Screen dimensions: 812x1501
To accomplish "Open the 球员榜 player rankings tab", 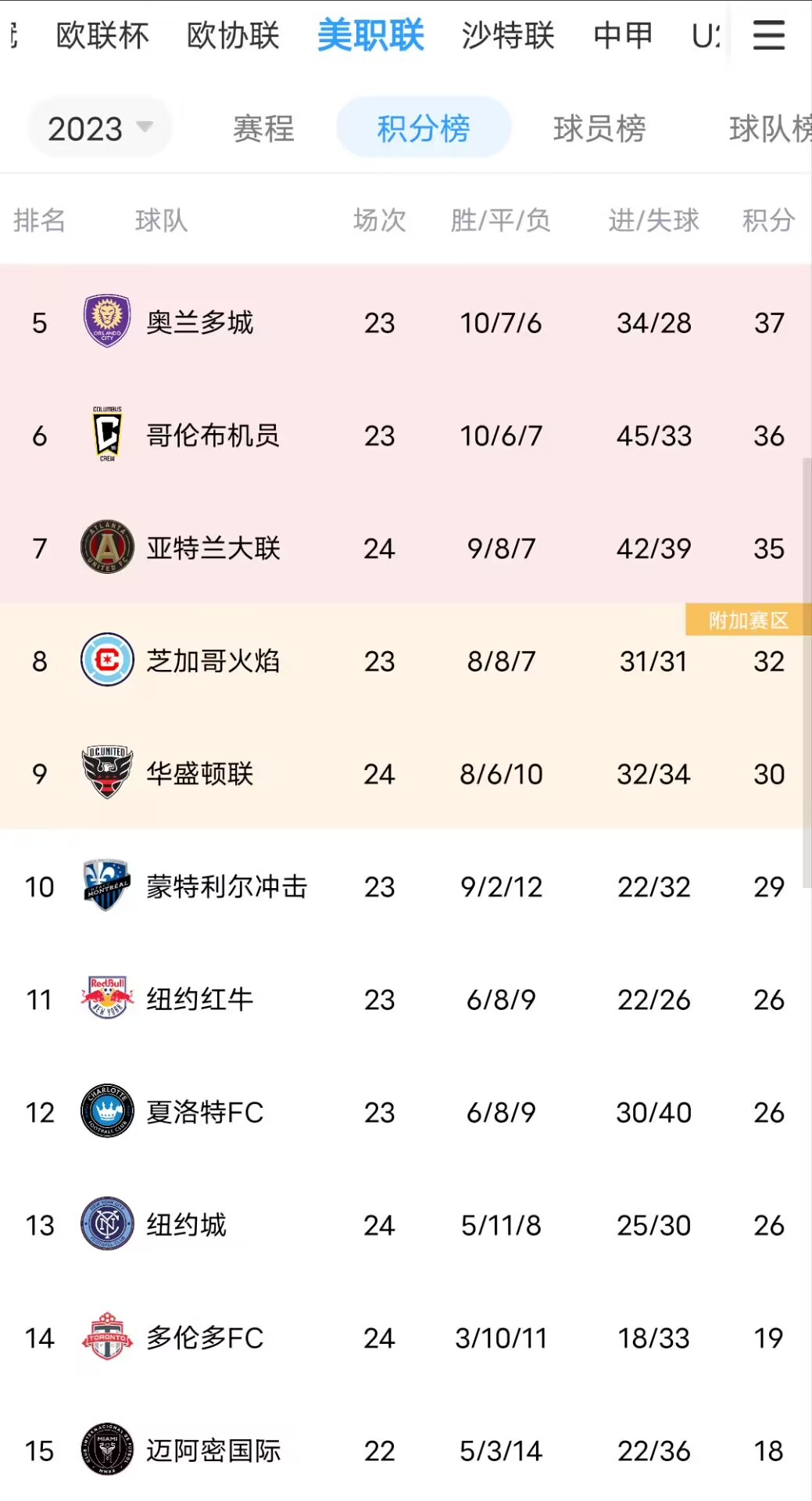I will click(x=599, y=128).
